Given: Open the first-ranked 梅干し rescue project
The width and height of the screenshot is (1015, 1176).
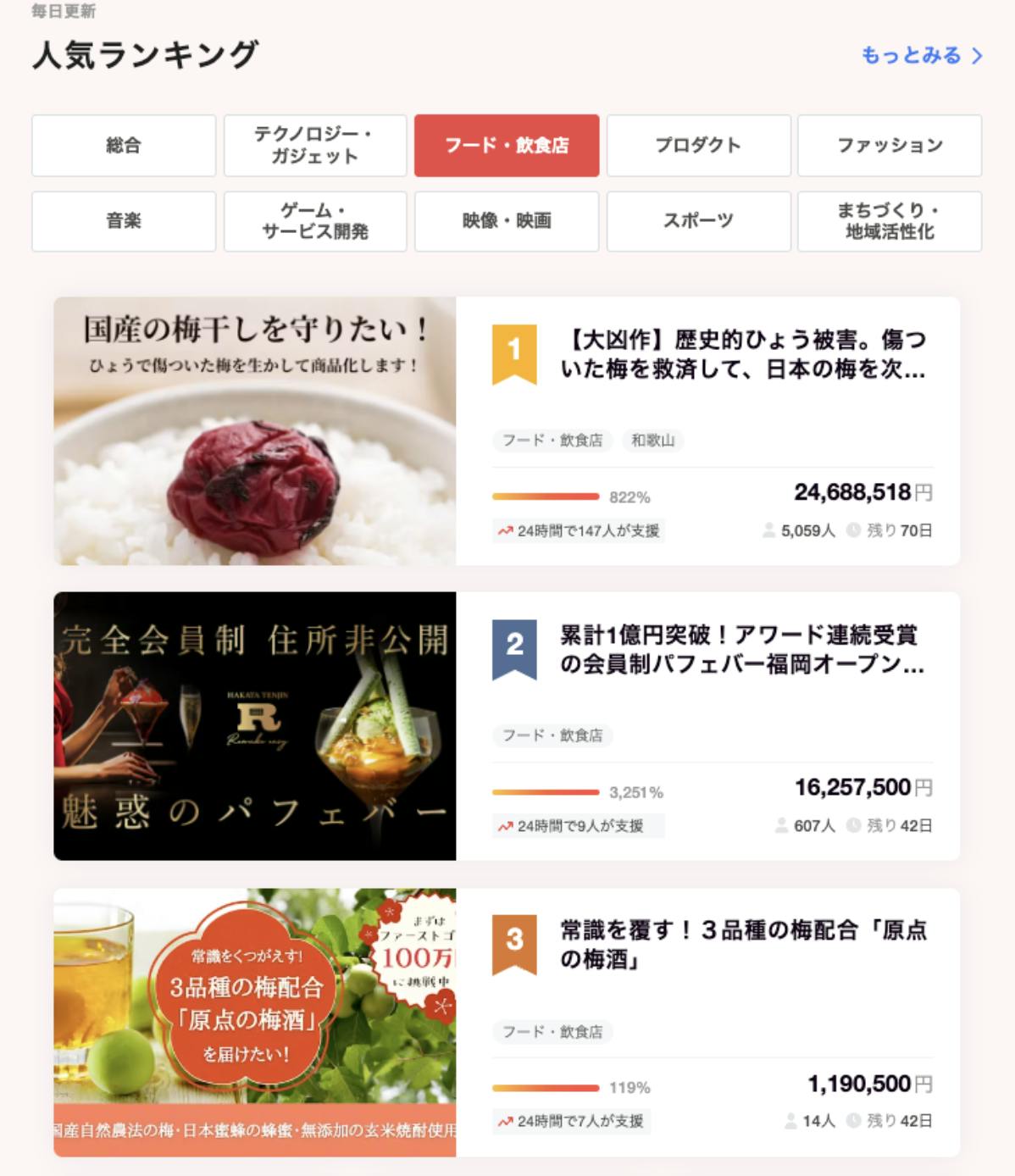Looking at the screenshot, I should (742, 354).
